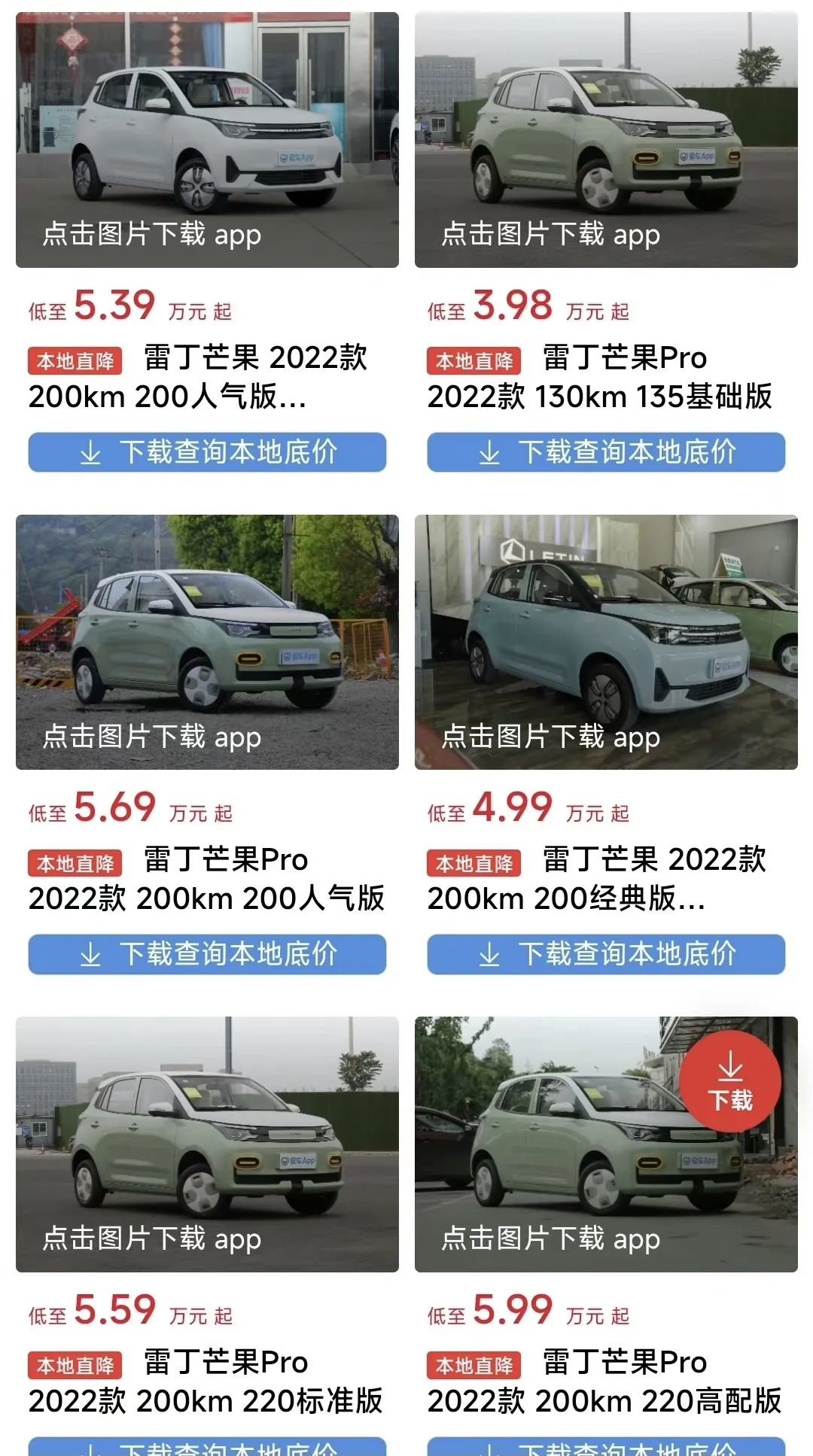Open the 雷丁芒果Pro 220标准版 car image
Screen dimensions: 813x1456
pyautogui.click(x=207, y=1144)
